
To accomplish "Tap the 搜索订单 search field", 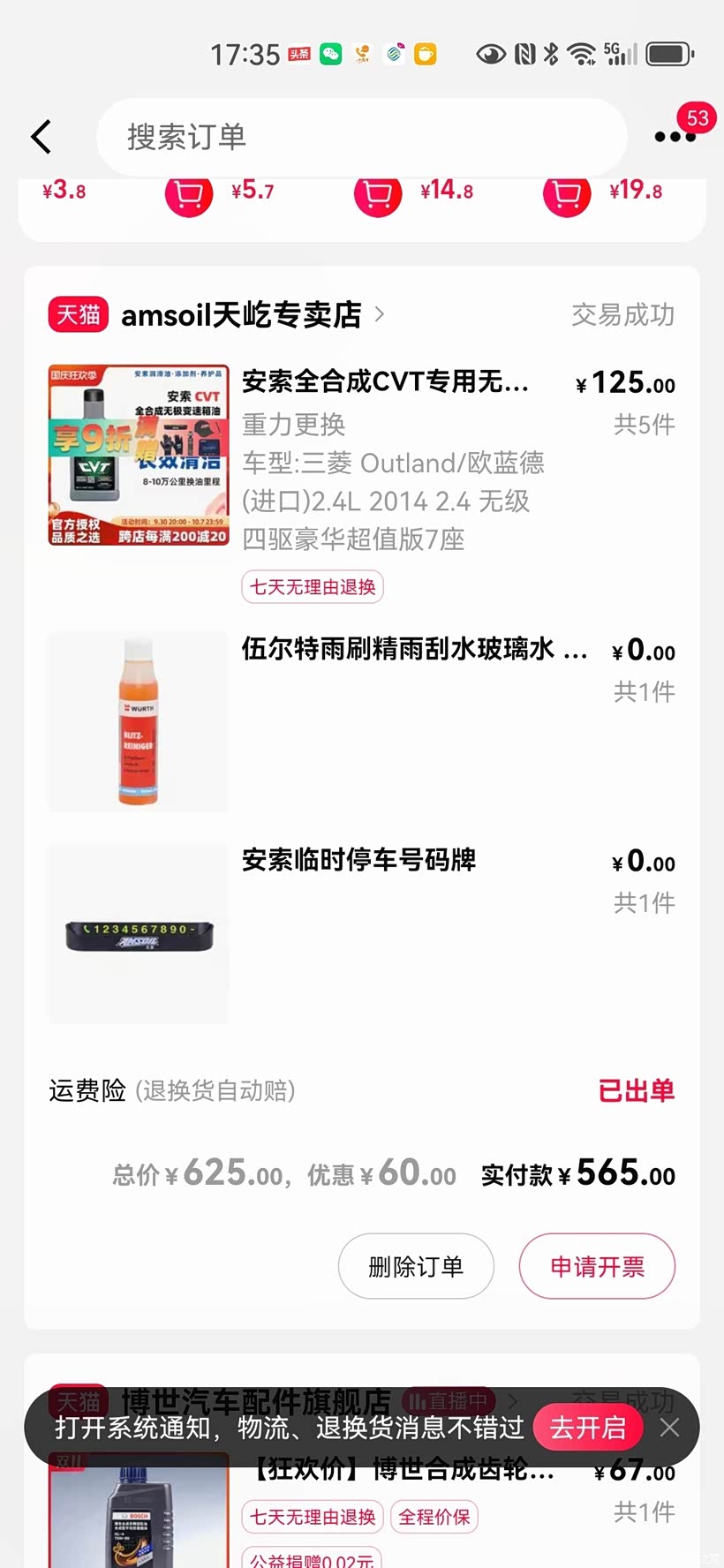I will pyautogui.click(x=362, y=137).
